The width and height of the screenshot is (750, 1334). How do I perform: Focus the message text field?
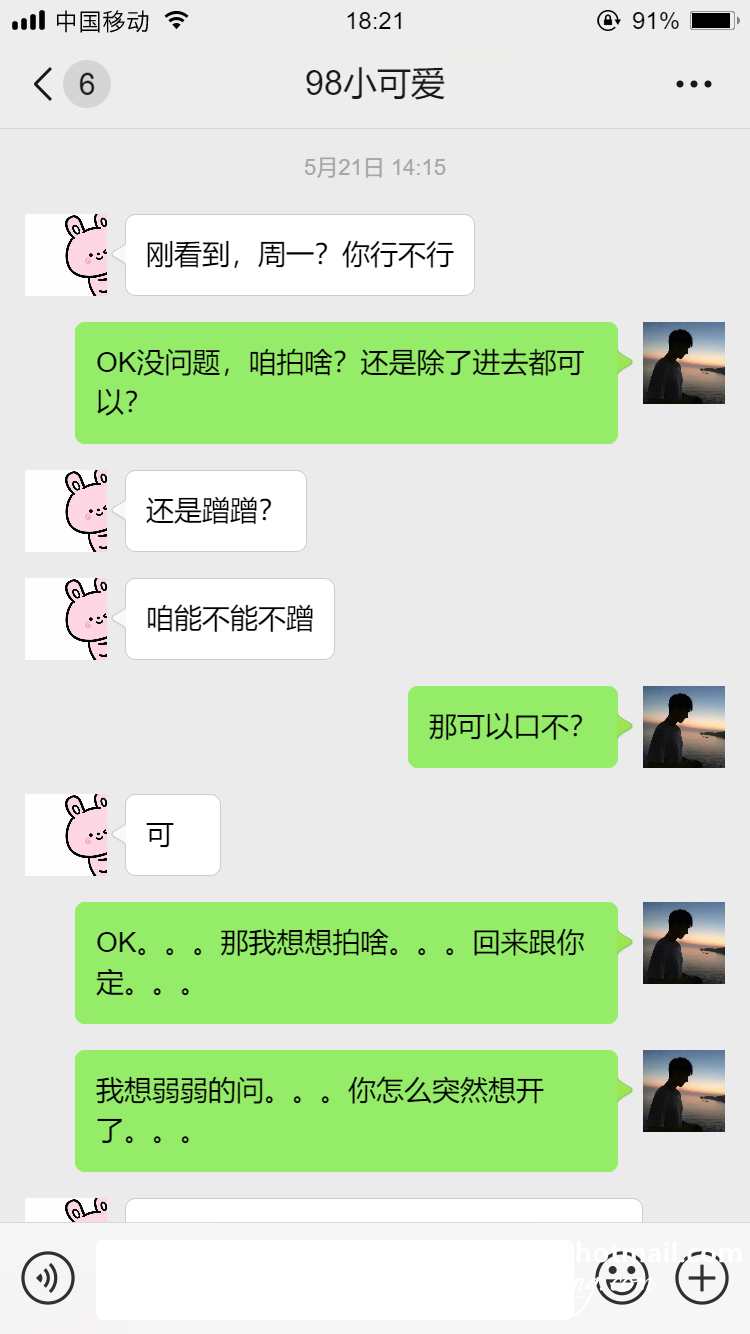(x=335, y=1279)
